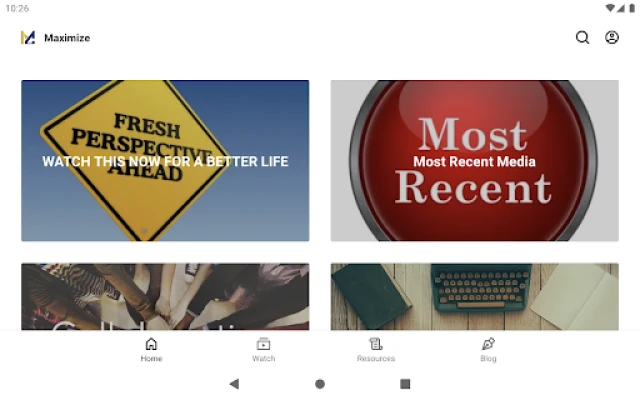Switch to the Watch tab

[263, 349]
